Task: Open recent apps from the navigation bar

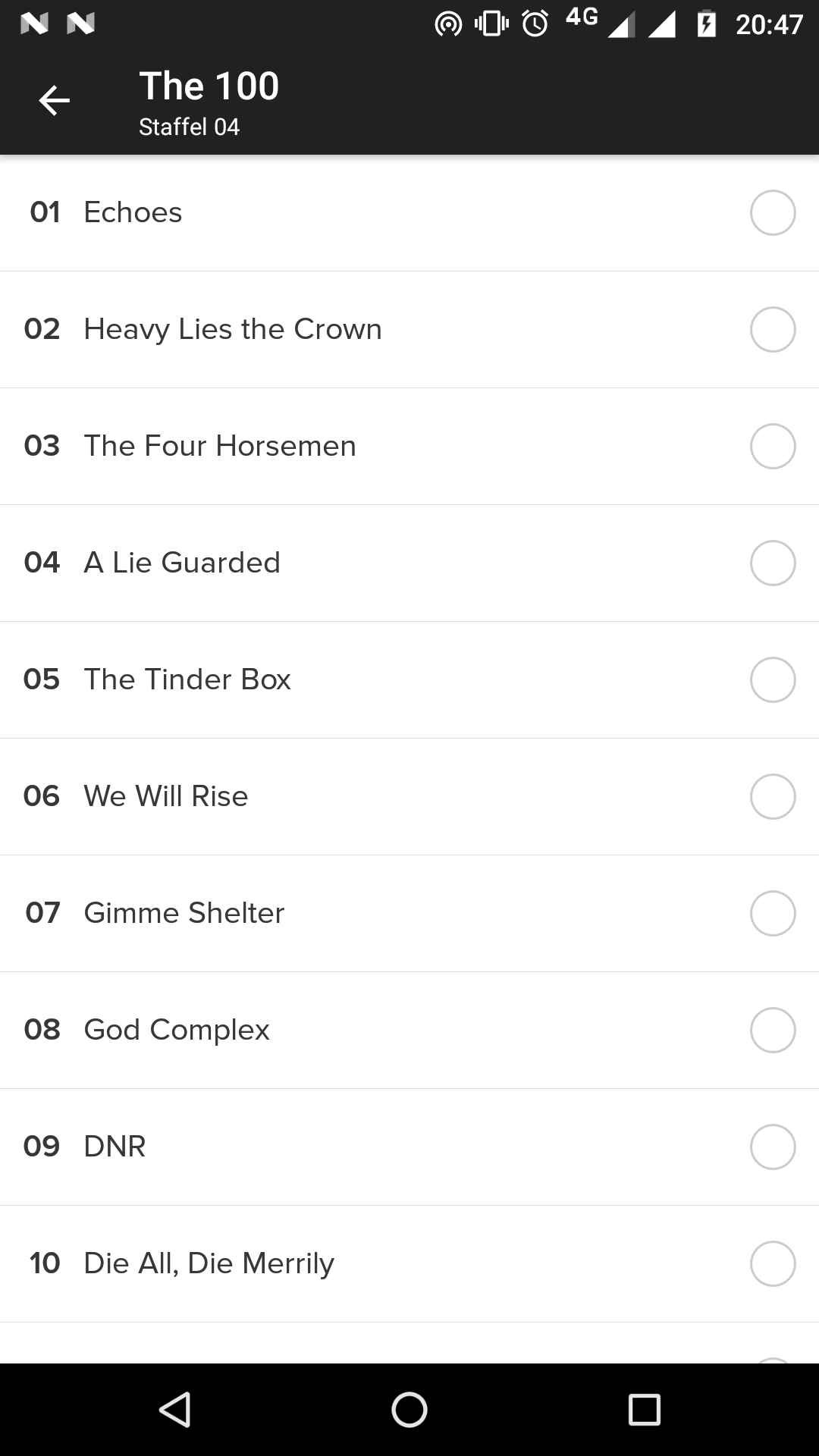Action: (645, 1410)
